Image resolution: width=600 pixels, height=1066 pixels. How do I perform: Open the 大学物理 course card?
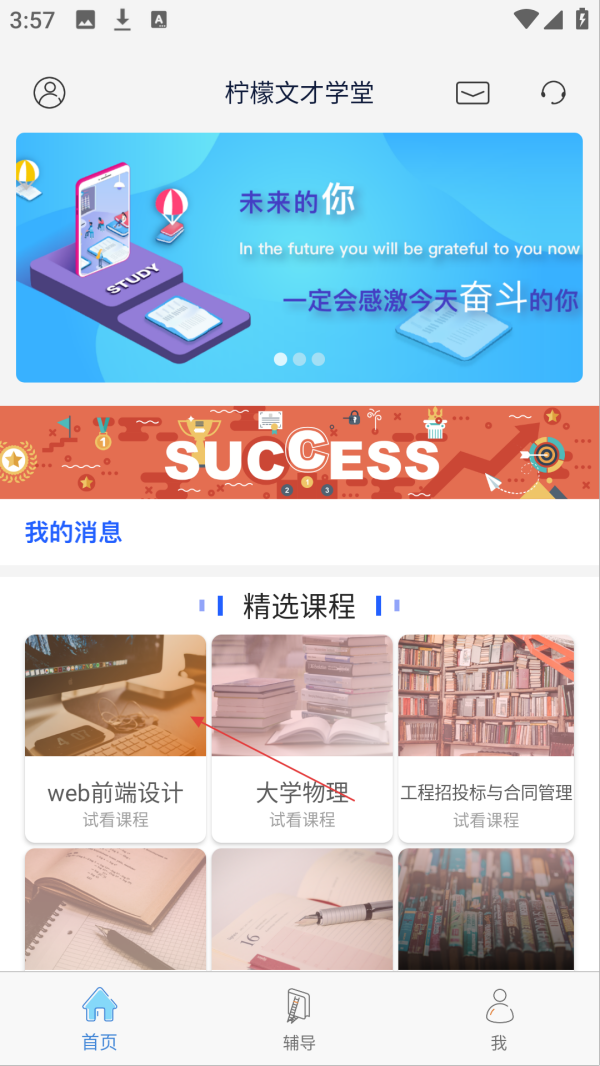tap(302, 738)
